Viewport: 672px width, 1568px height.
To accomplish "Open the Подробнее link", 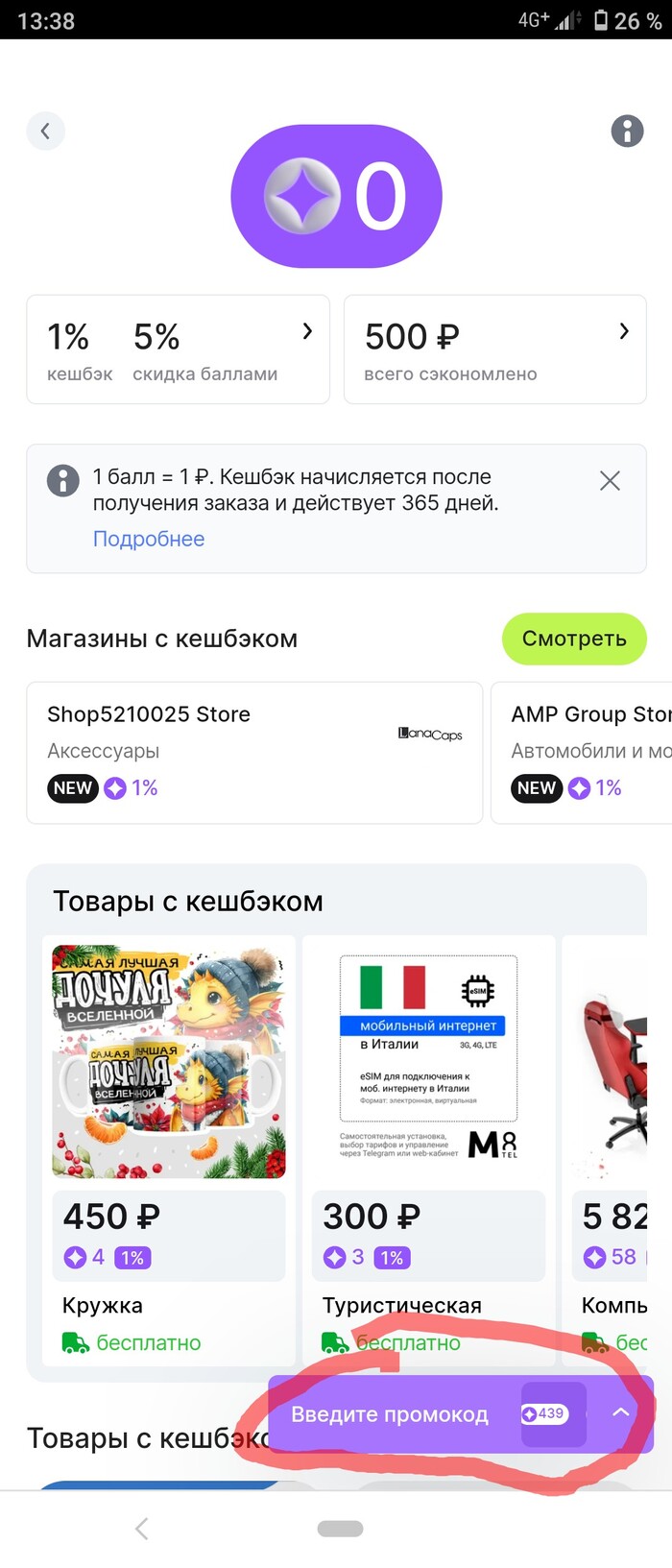I will click(149, 540).
